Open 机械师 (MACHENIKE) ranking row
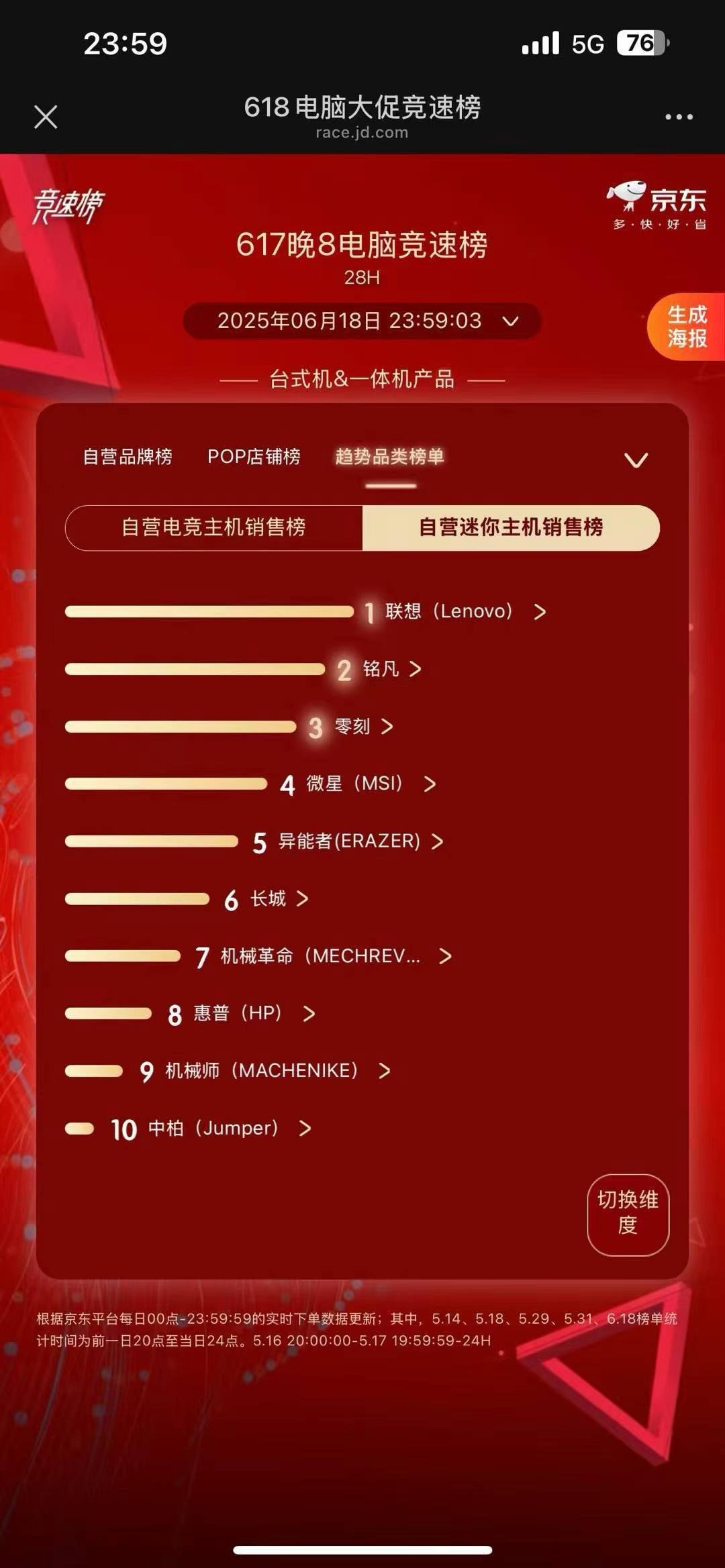The image size is (725, 1568). [x=262, y=1071]
